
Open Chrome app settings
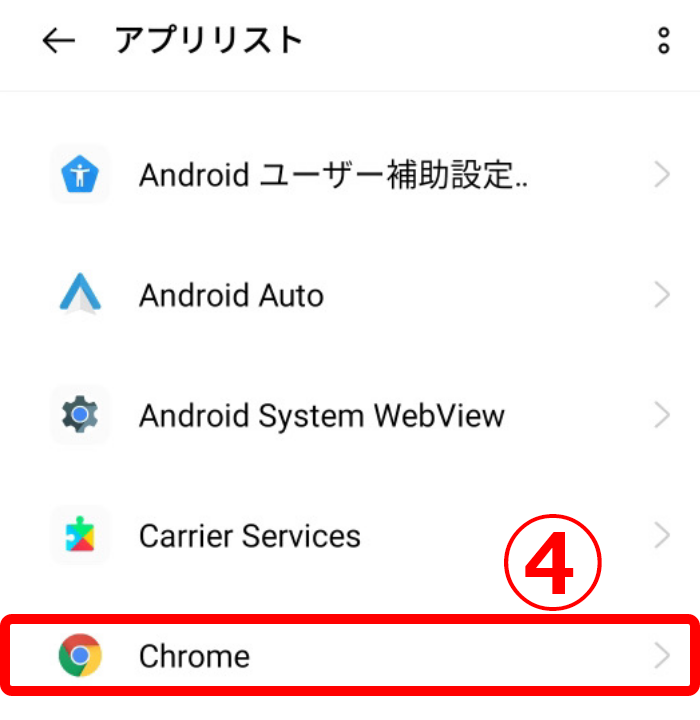[x=350, y=656]
